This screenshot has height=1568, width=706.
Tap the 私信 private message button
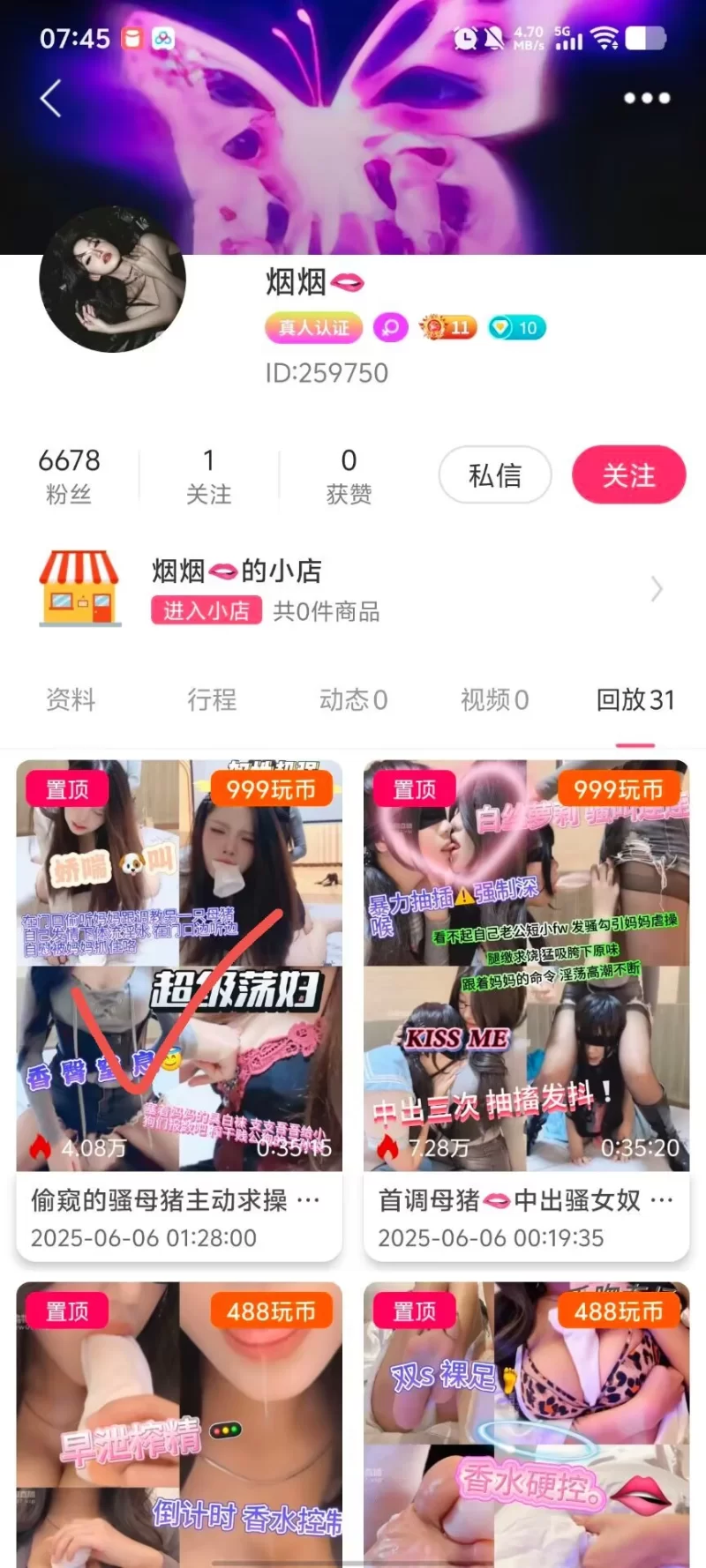[x=495, y=475]
